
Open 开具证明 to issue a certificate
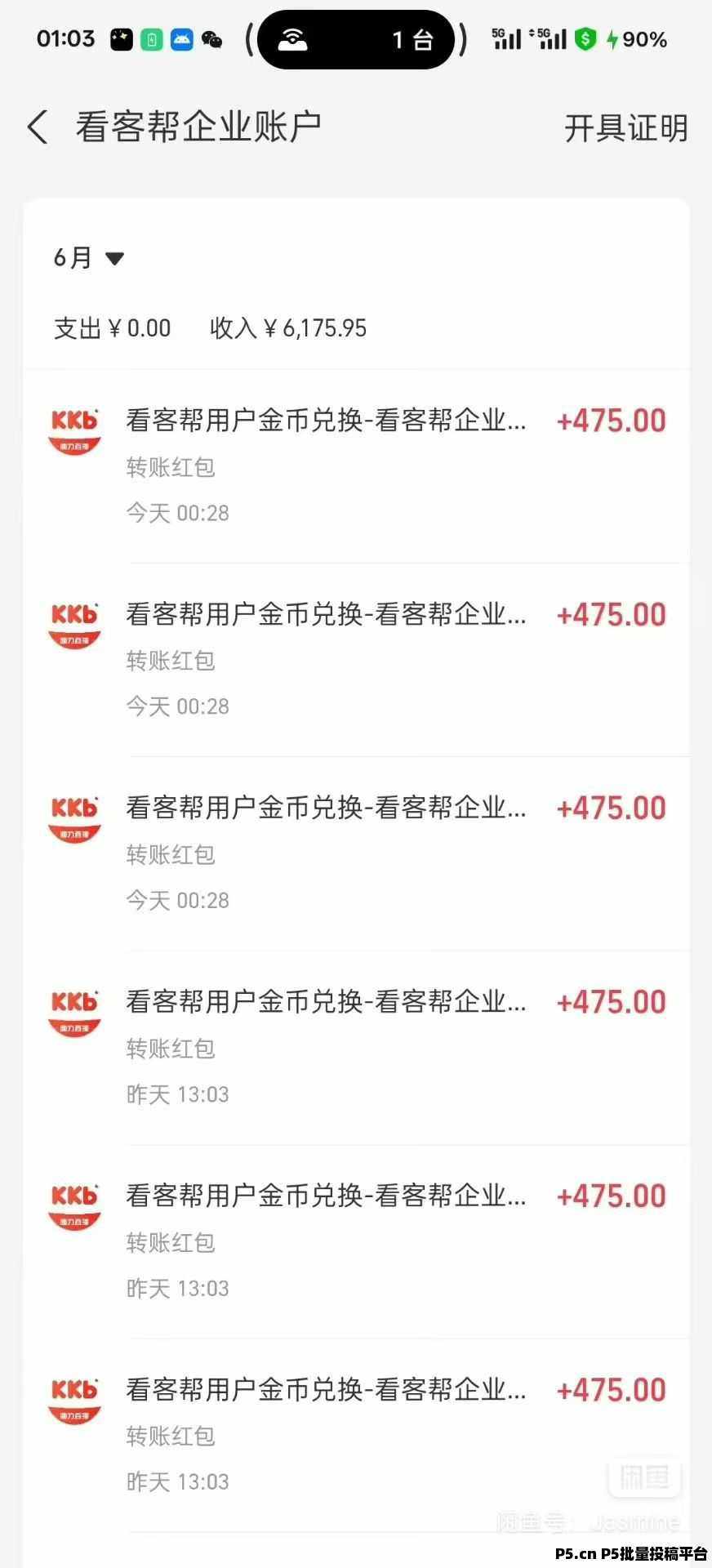click(x=625, y=128)
